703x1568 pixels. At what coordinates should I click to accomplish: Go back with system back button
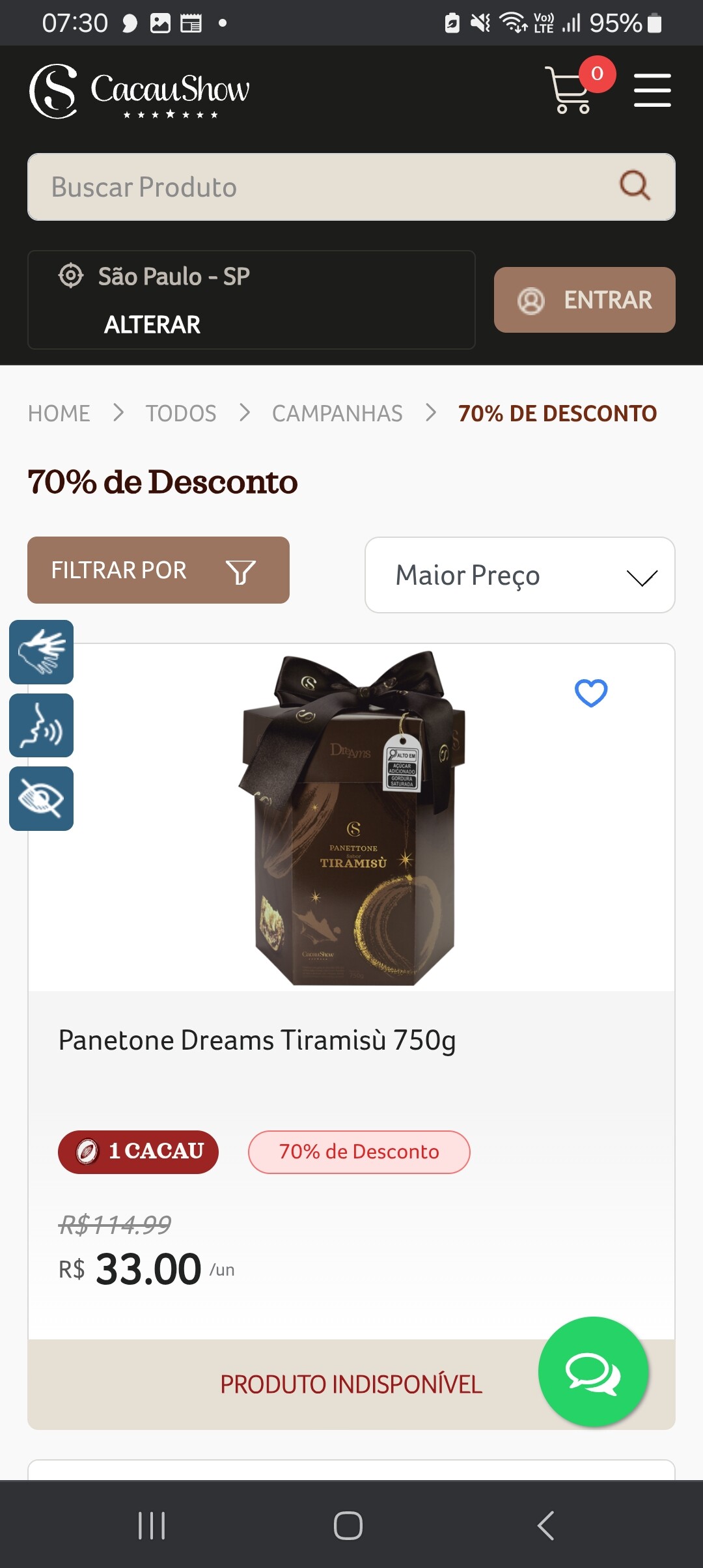(545, 1526)
